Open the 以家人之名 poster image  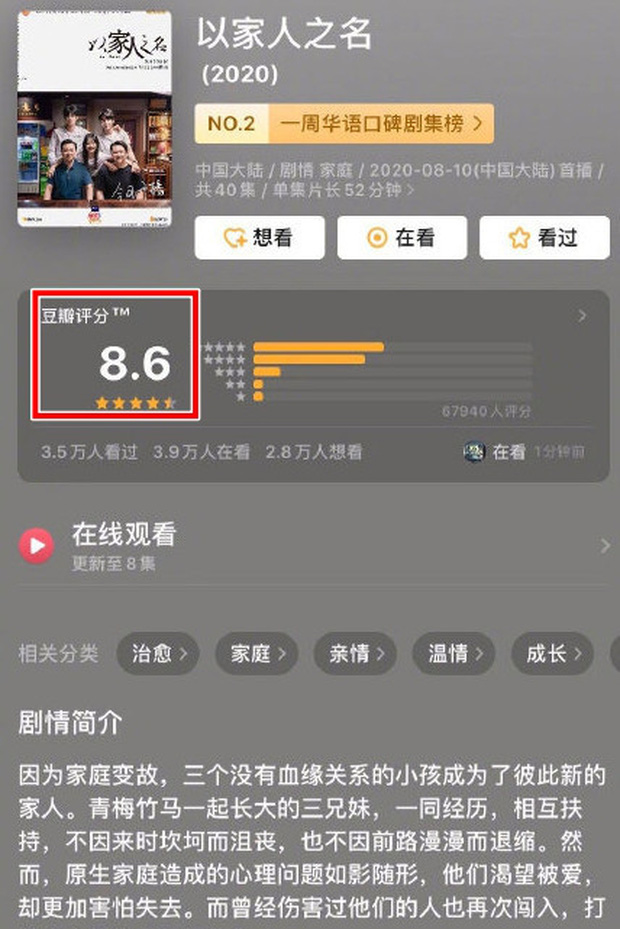click(x=93, y=118)
